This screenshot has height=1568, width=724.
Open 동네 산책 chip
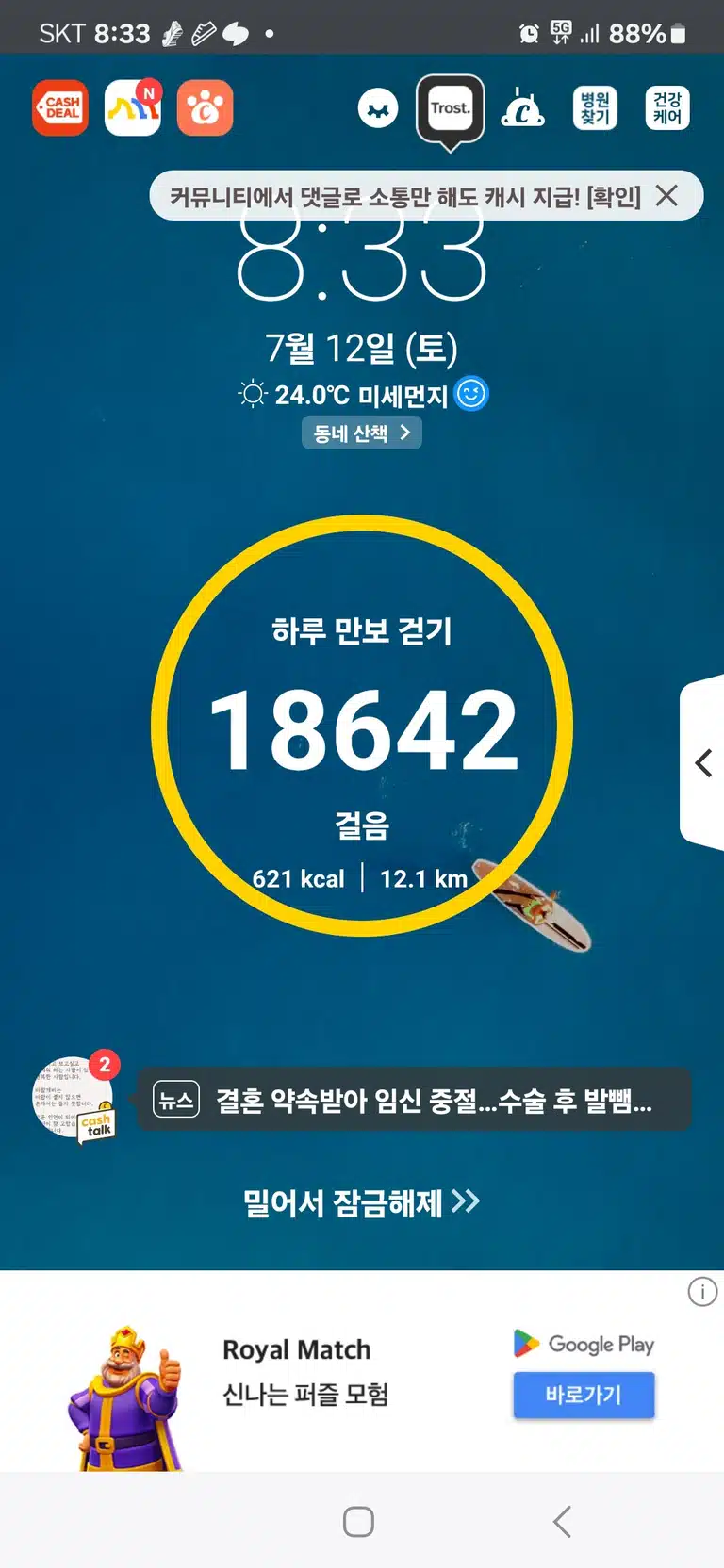pyautogui.click(x=362, y=433)
